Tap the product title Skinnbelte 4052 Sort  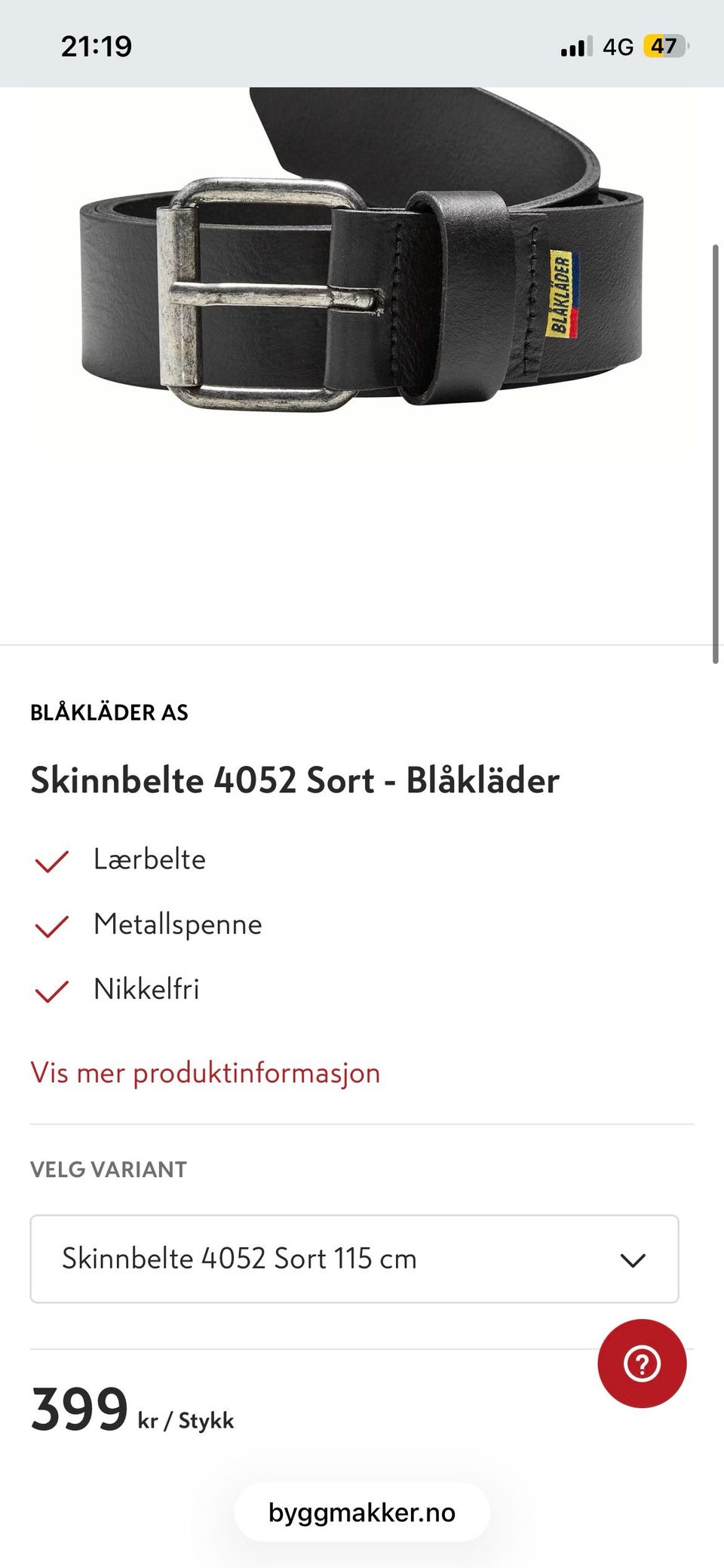tap(294, 782)
